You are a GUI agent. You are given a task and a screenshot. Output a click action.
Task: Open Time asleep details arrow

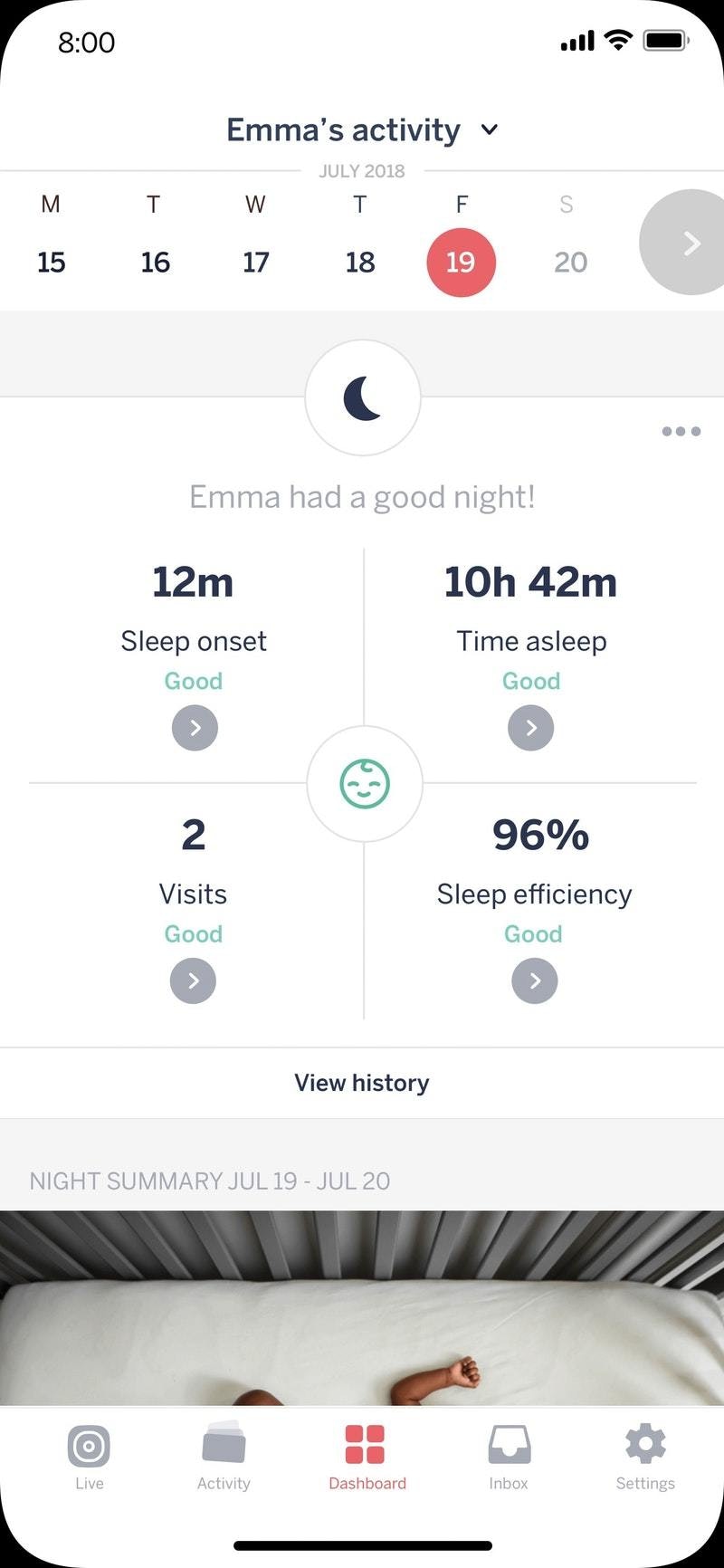tap(531, 728)
